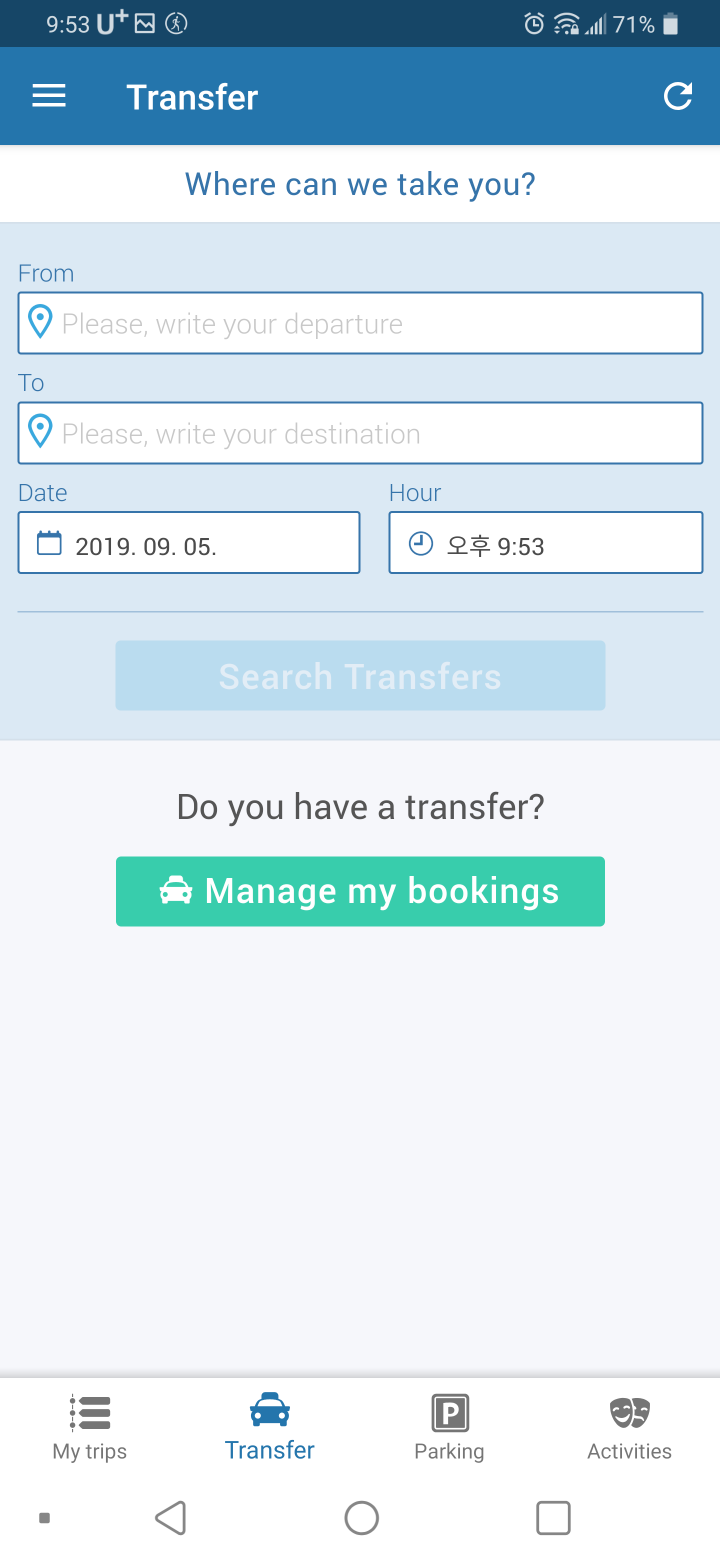Open the hamburger drawer menu
Viewport: 720px width, 1560px height.
tap(49, 96)
